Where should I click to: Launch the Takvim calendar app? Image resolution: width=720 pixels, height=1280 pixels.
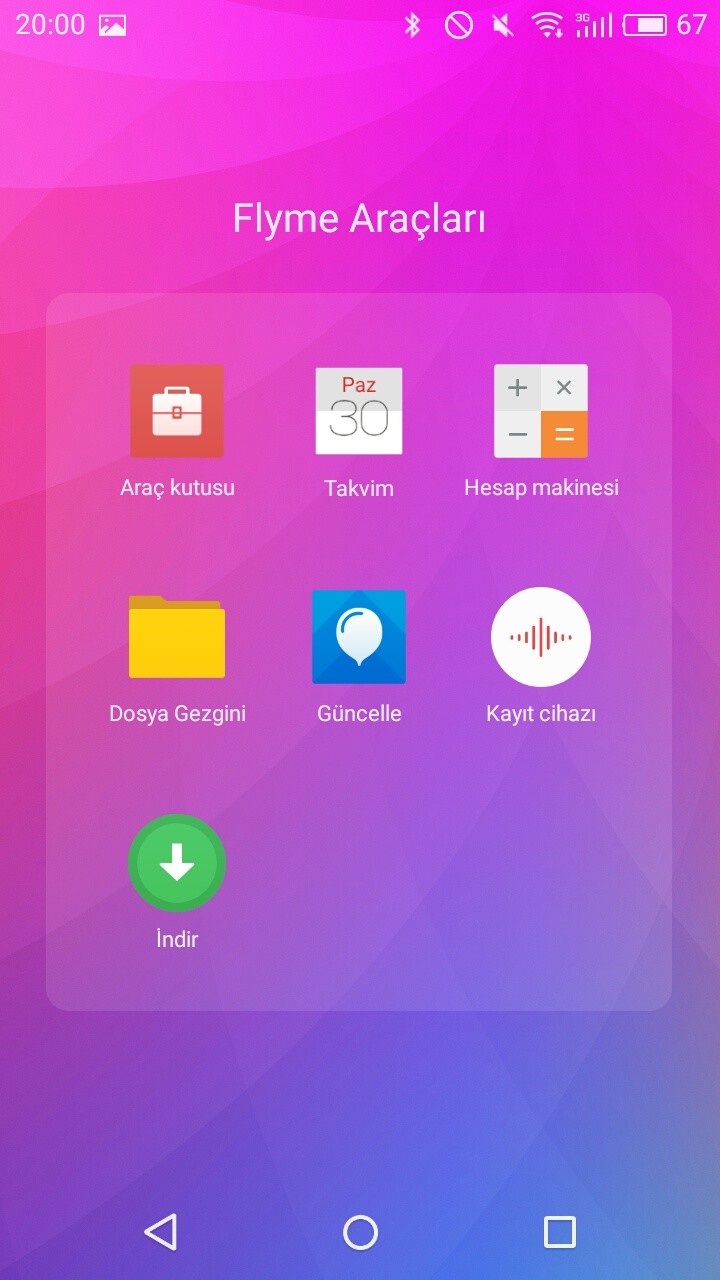point(359,411)
